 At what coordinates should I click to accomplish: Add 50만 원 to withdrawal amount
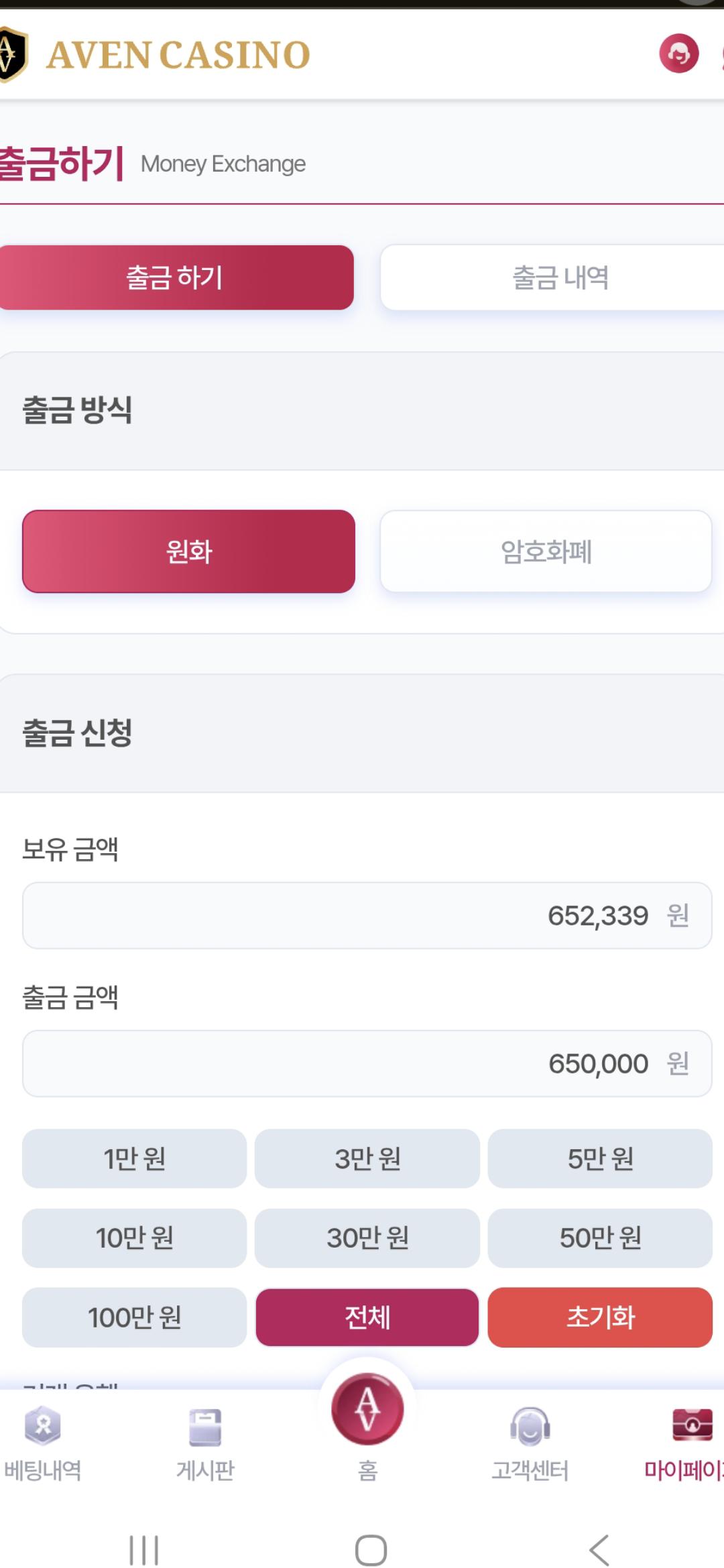point(600,1238)
